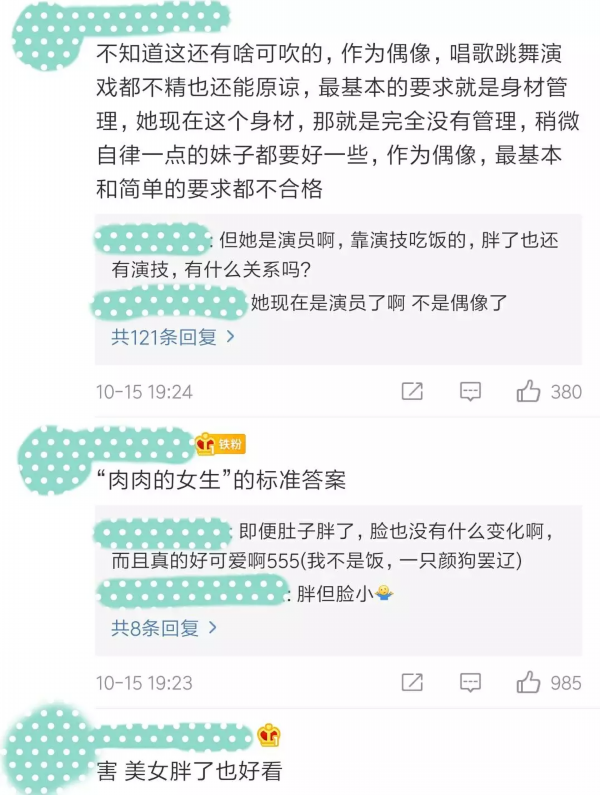The image size is (600, 795).
Task: Reply to the comment posted 10-15 19:23
Action: click(x=471, y=683)
